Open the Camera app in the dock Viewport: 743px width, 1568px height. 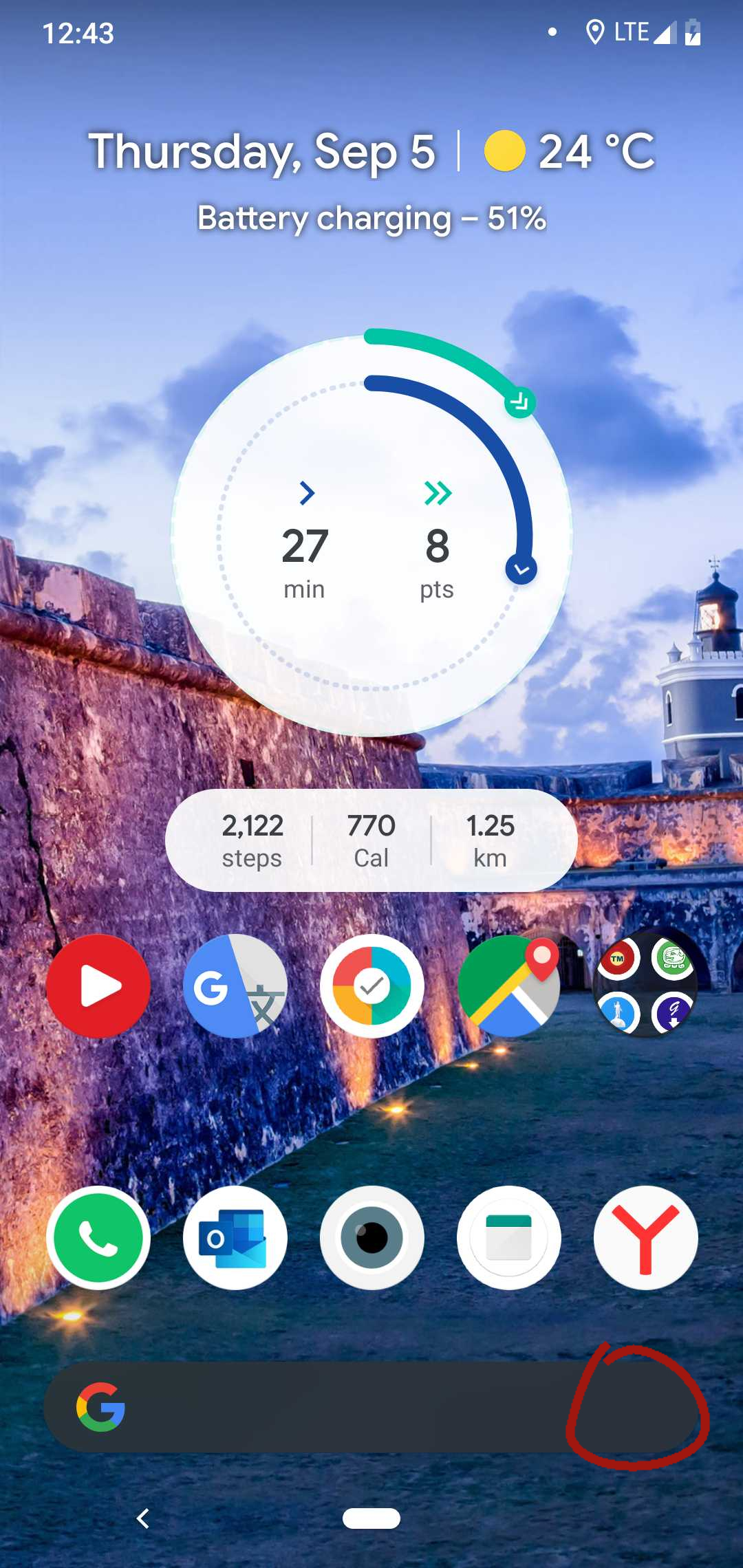[371, 1237]
